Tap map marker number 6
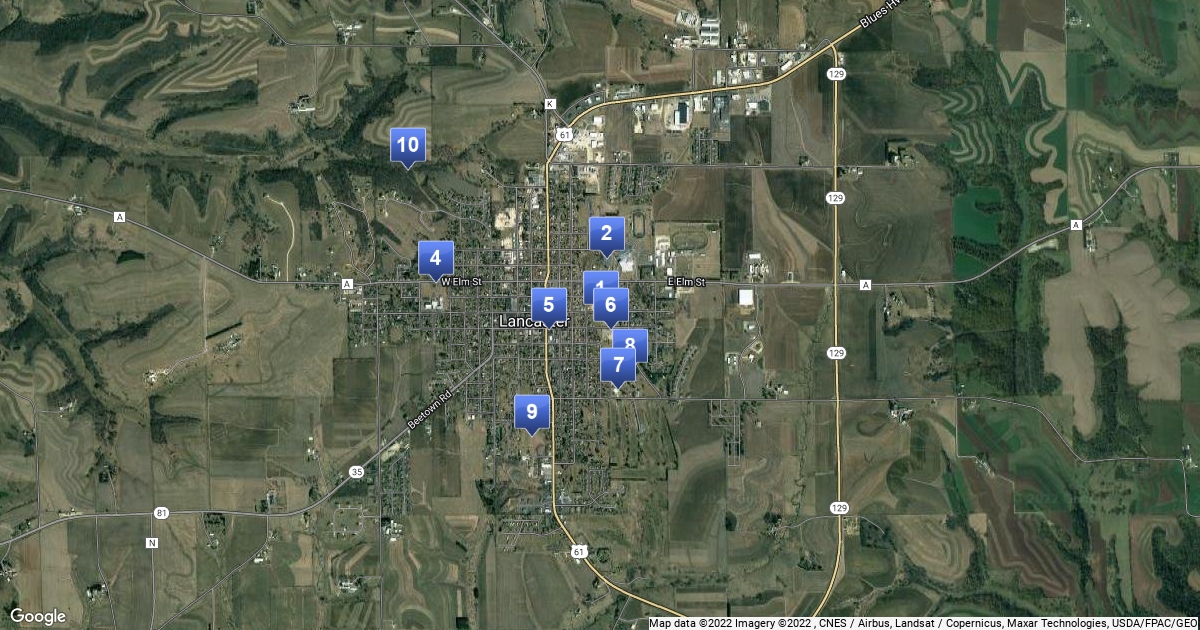Screen dimensions: 1200x630 pos(612,305)
